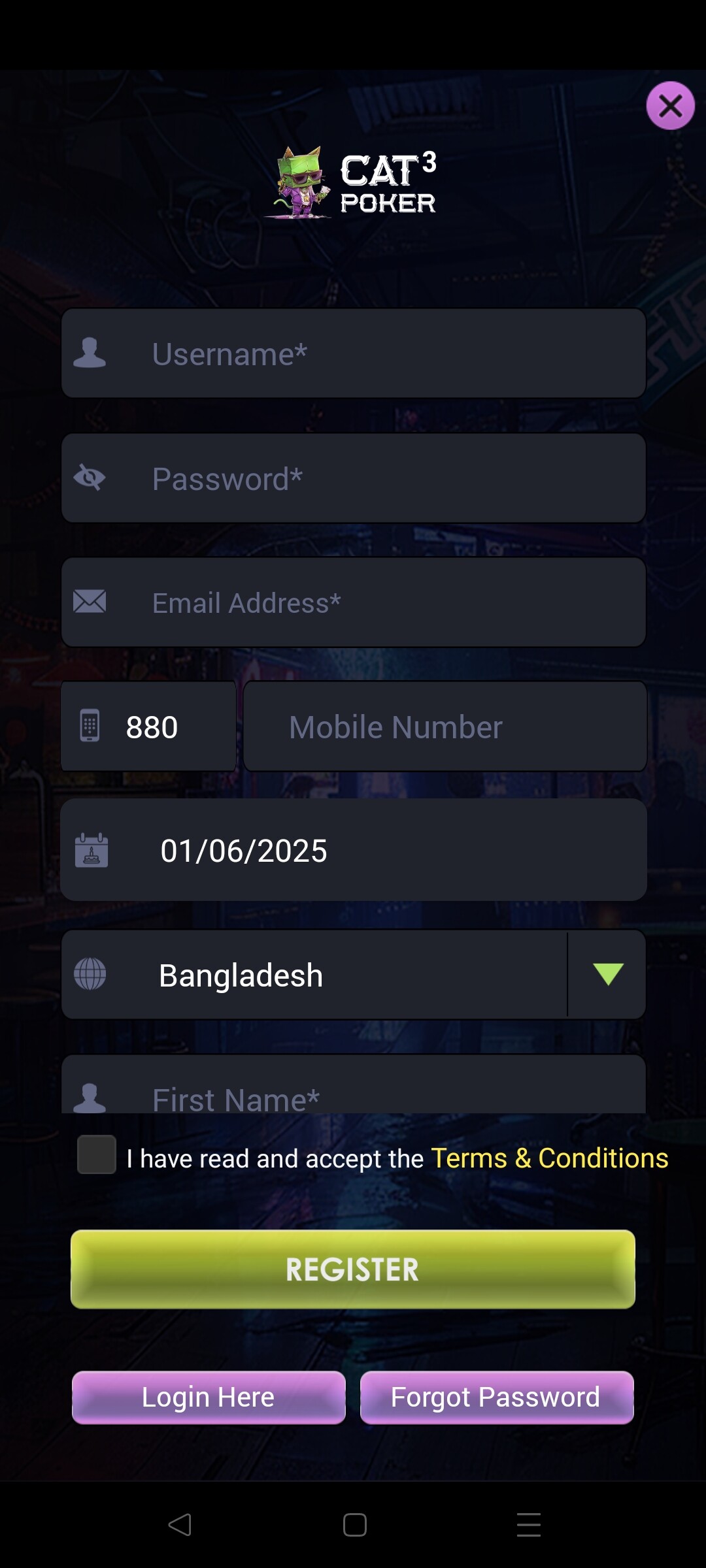The width and height of the screenshot is (706, 1568).
Task: Toggle password visibility eye icon
Action: [90, 478]
